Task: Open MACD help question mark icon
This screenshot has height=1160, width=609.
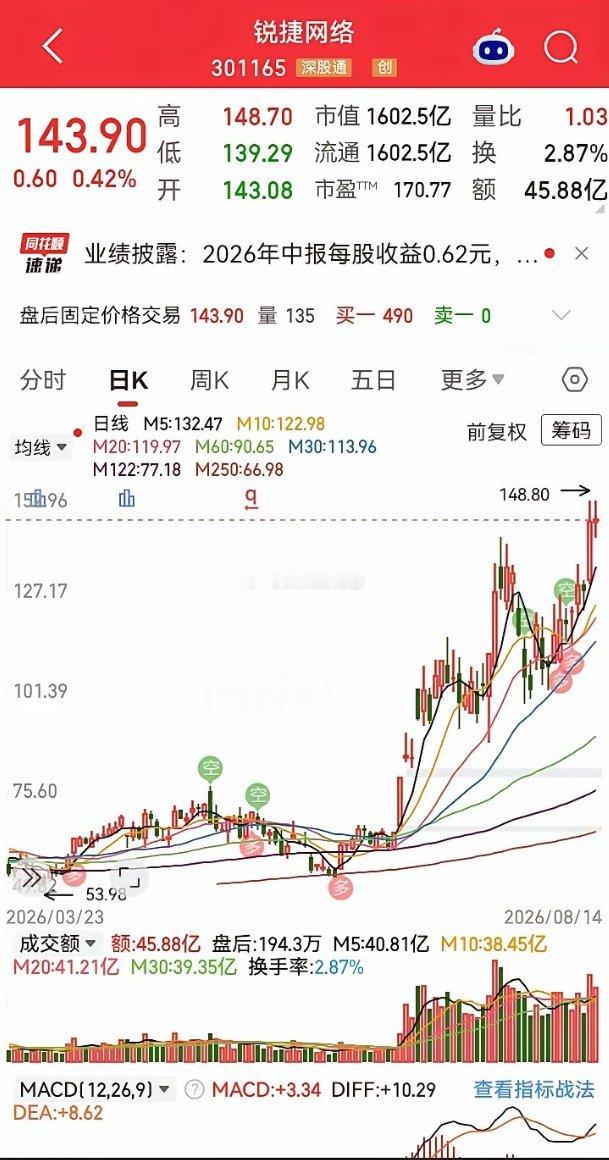Action: coord(194,1089)
